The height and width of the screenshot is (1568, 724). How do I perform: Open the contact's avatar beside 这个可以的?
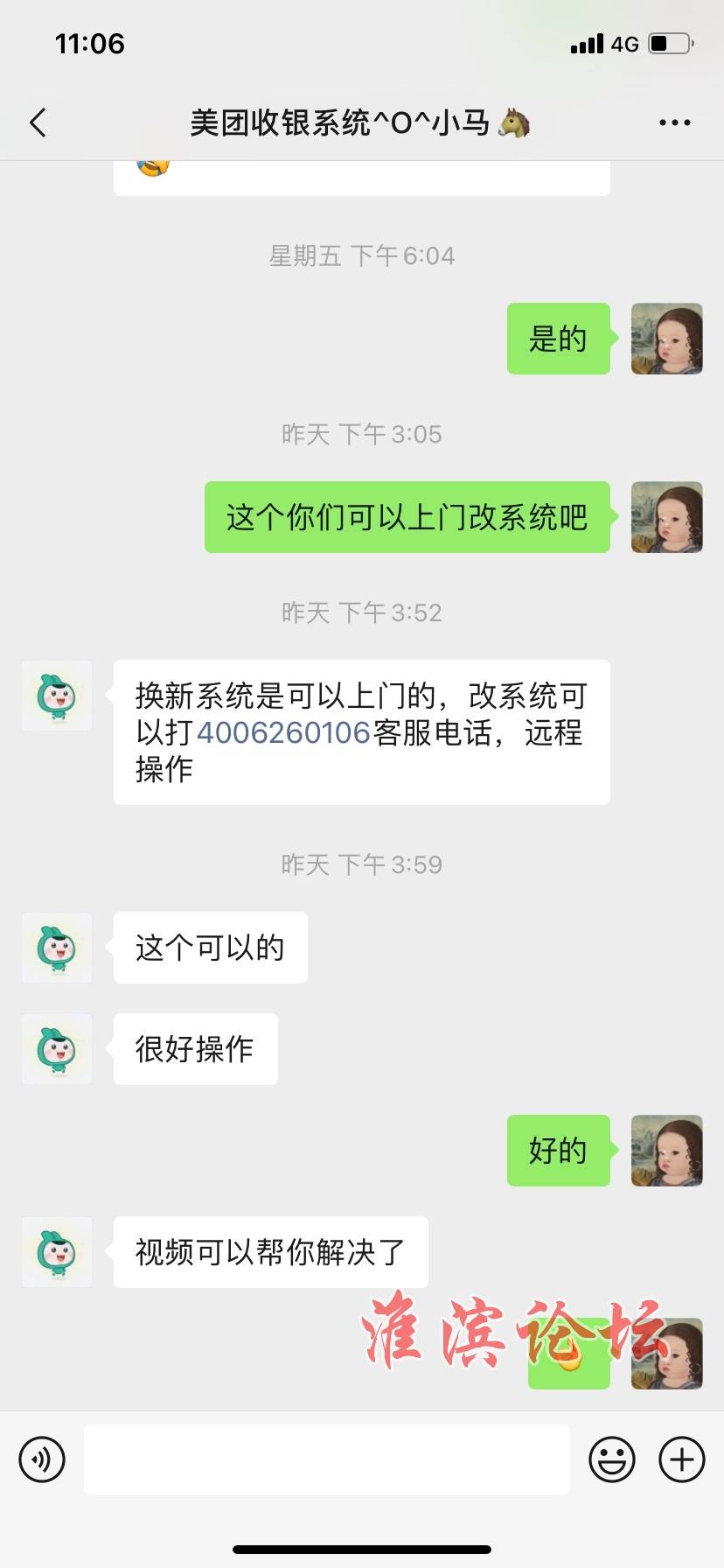[57, 948]
